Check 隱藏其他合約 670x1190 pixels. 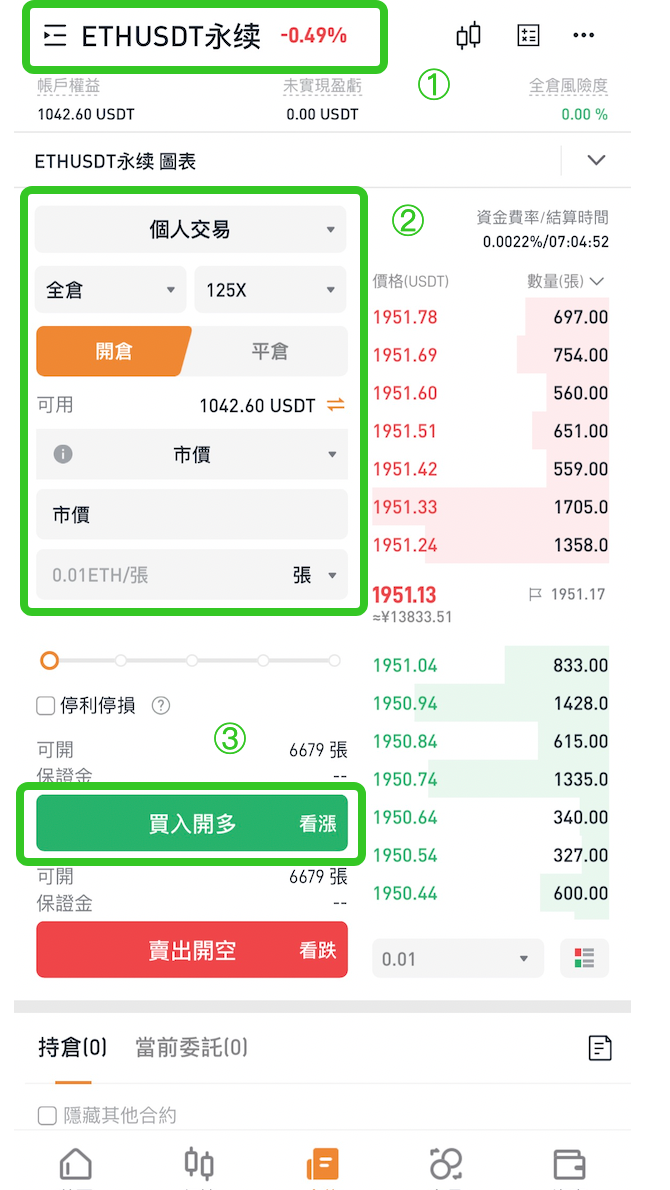pyautogui.click(x=46, y=1116)
